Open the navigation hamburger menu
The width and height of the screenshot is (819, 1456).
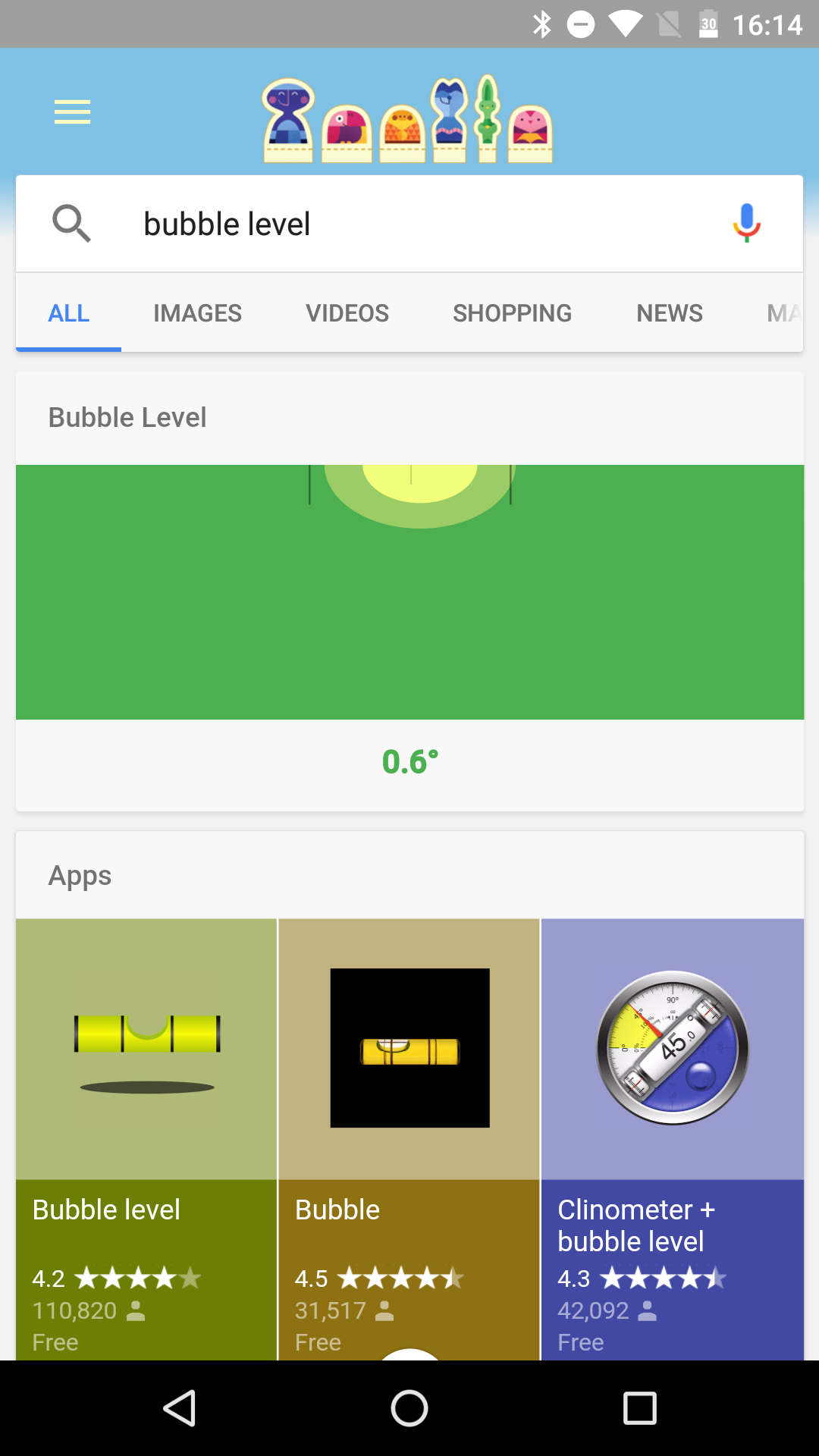(72, 112)
